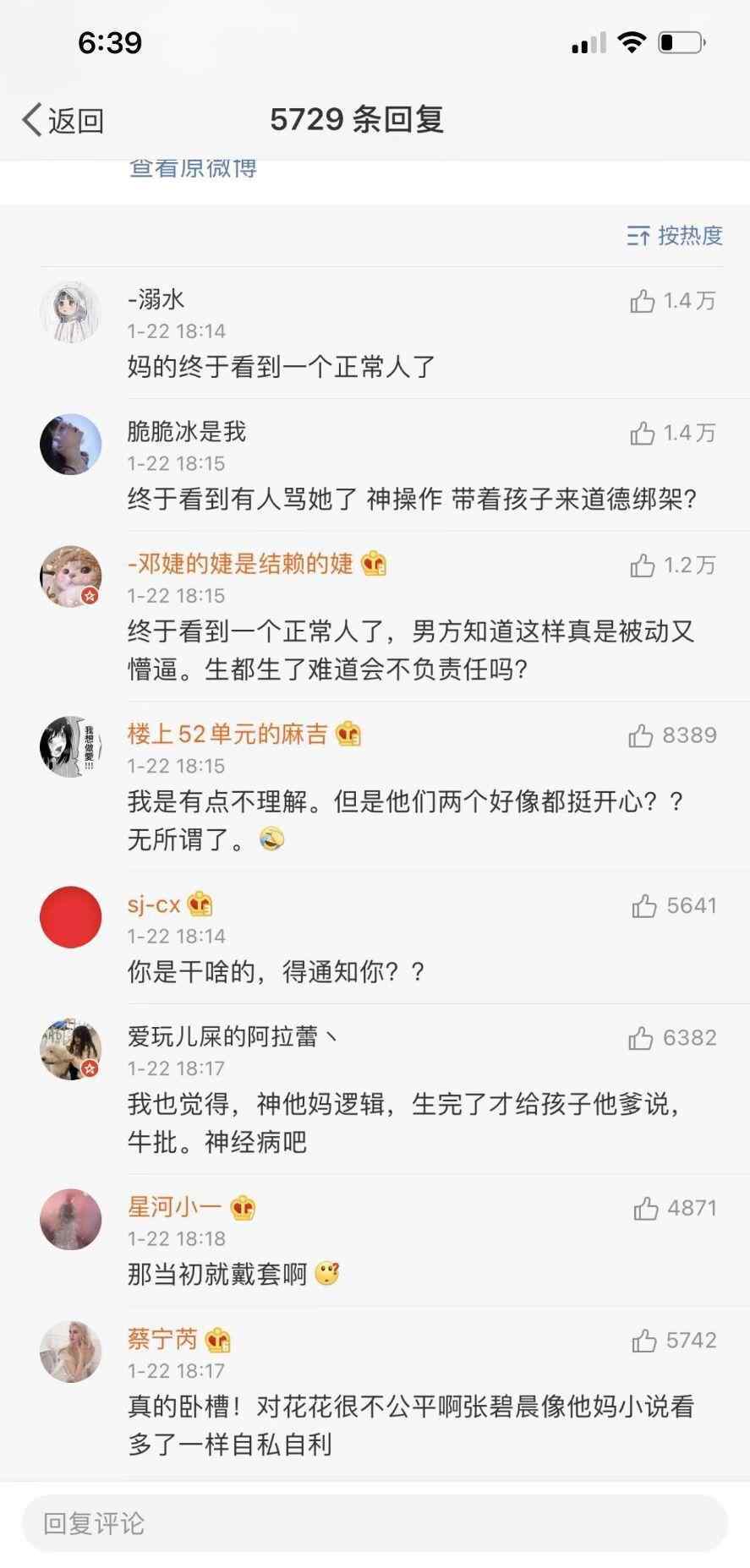The image size is (750, 1568).
Task: Like the comment by 脆脆冰是我
Action: click(x=643, y=434)
